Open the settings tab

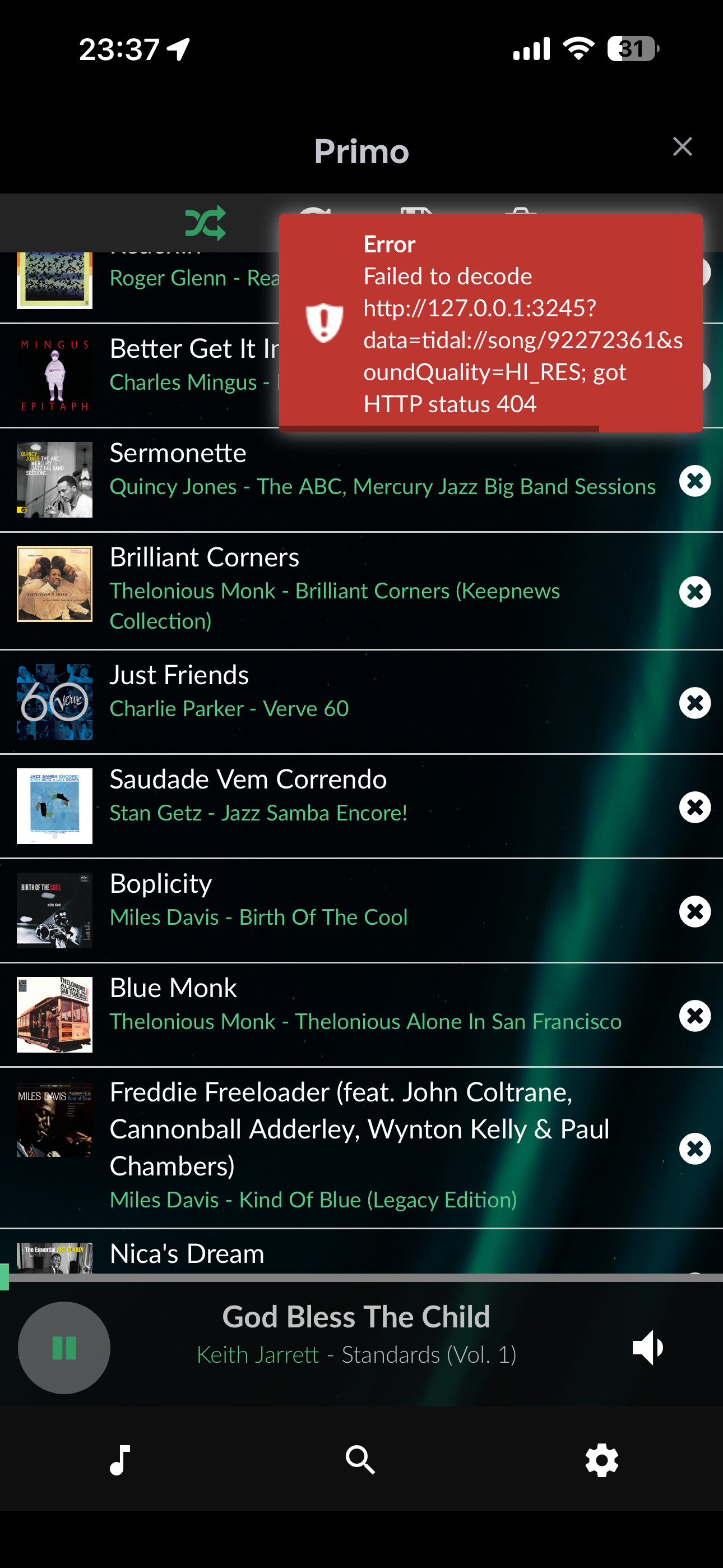[x=601, y=1460]
